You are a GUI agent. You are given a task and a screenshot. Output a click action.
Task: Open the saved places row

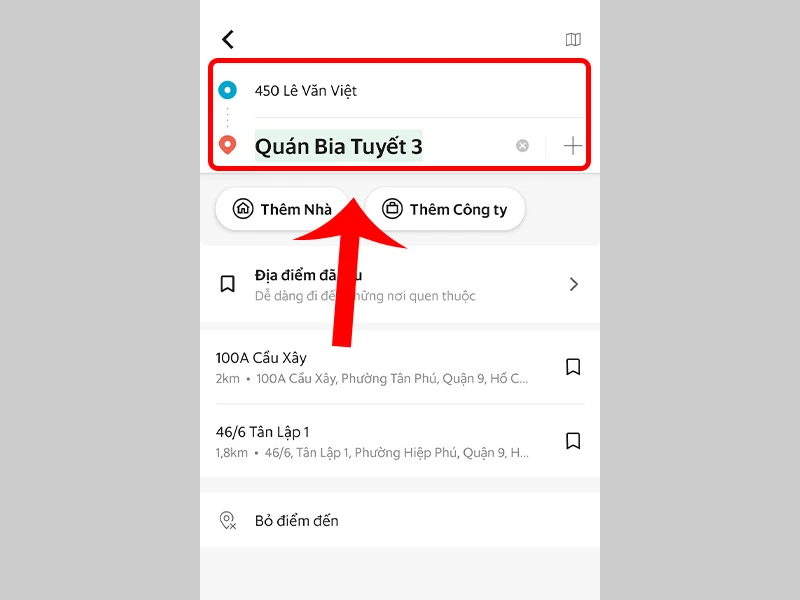point(400,284)
